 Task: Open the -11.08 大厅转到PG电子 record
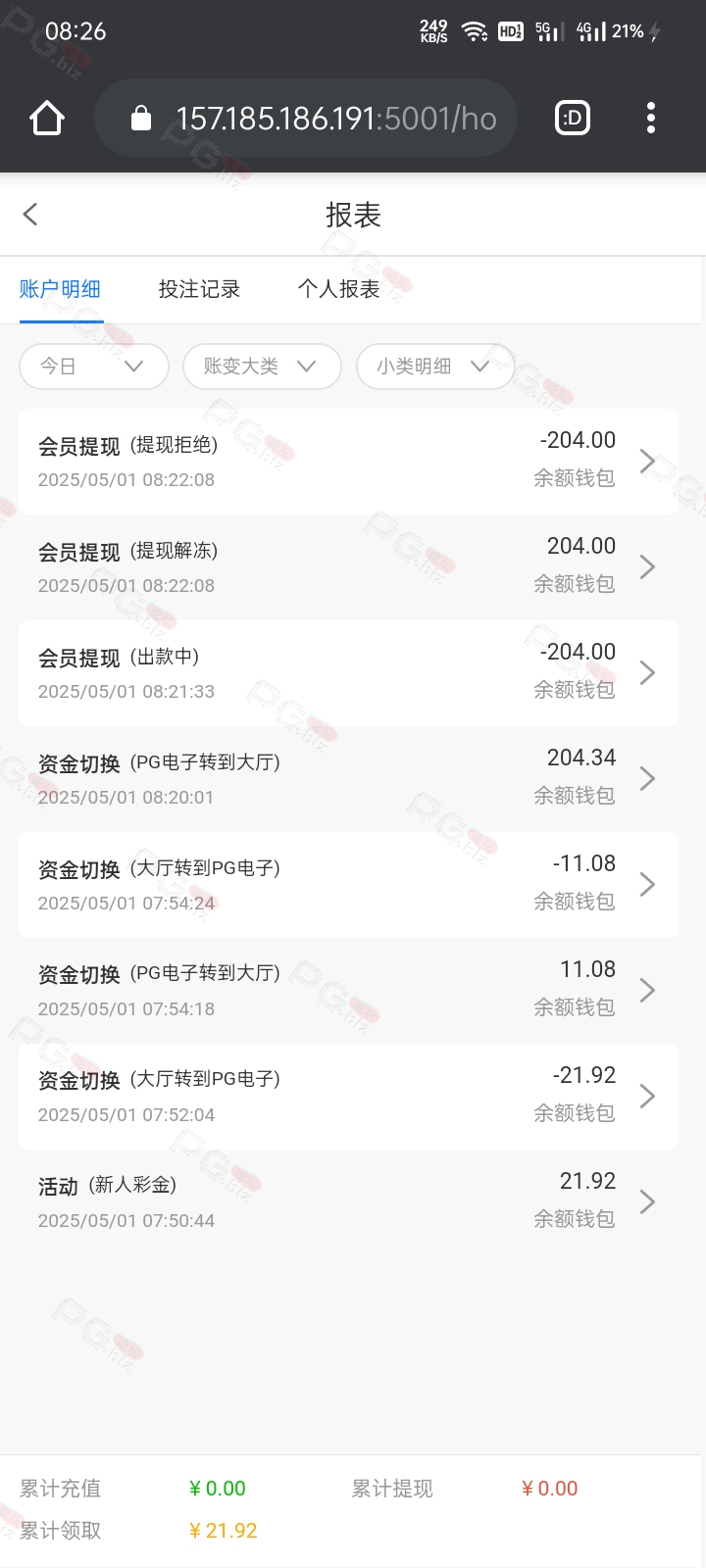tap(348, 884)
